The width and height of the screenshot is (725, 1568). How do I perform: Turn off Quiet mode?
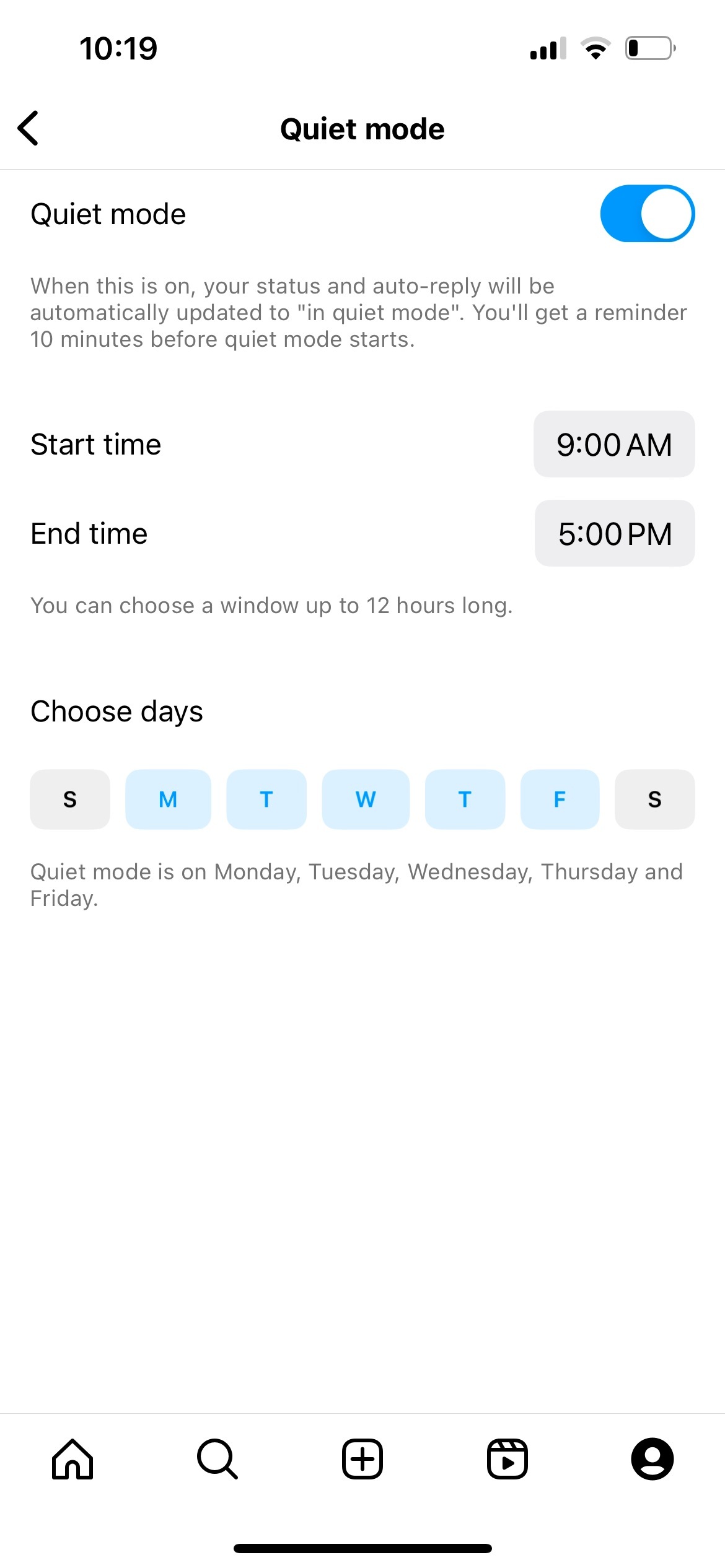pos(647,213)
